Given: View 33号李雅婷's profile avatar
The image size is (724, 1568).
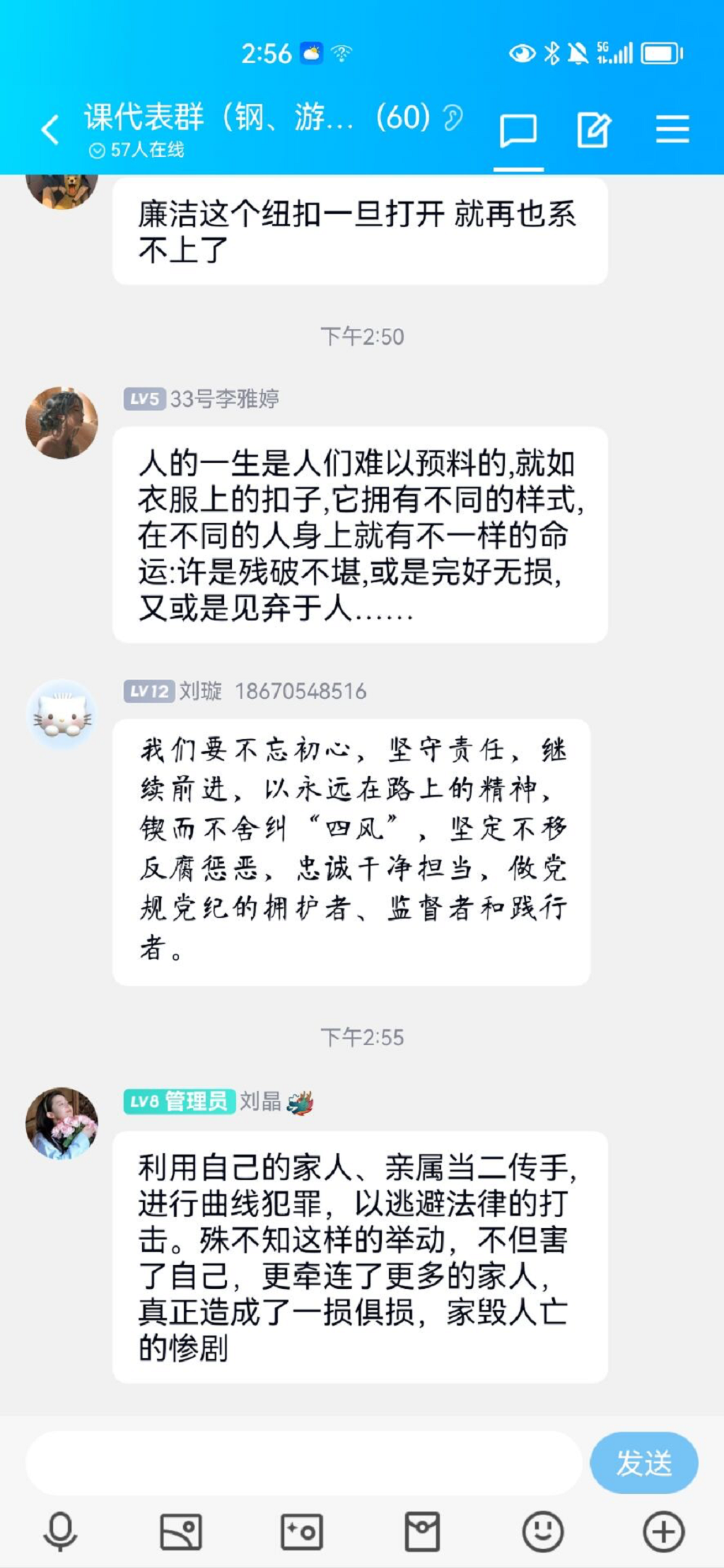Looking at the screenshot, I should pos(62,423).
